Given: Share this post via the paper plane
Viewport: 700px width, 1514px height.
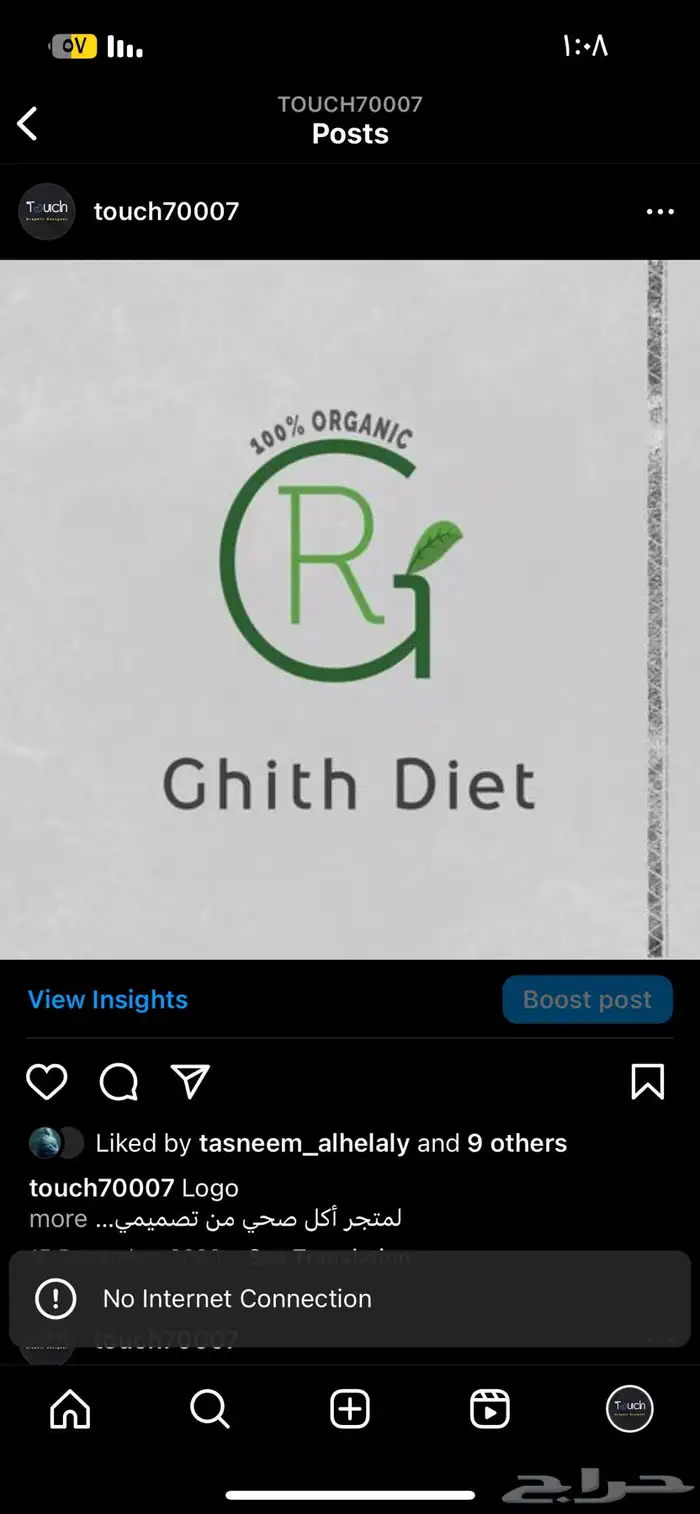Looking at the screenshot, I should pyautogui.click(x=190, y=1081).
